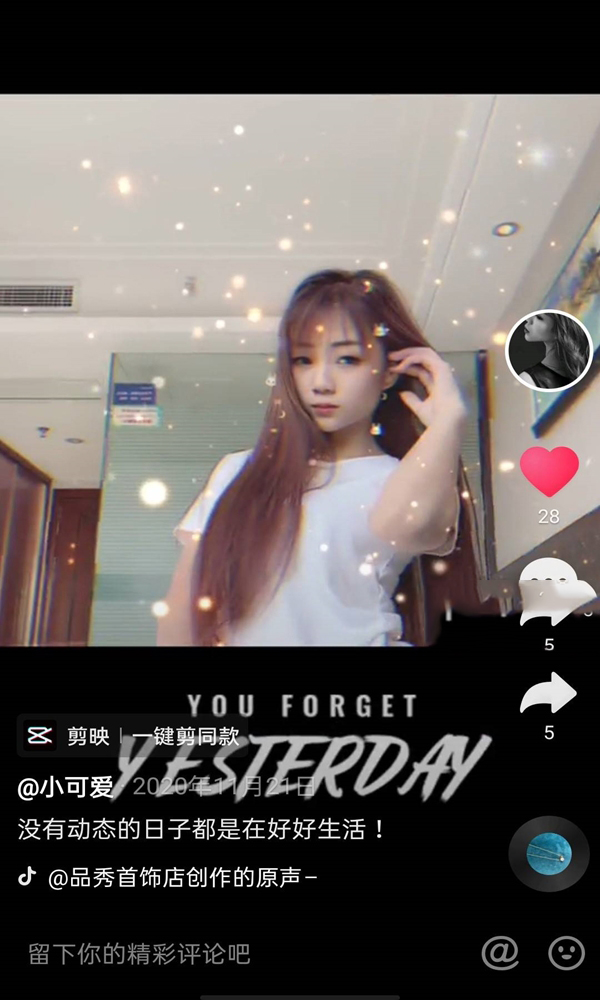
Task: Open the emoji picker
Action: [566, 953]
